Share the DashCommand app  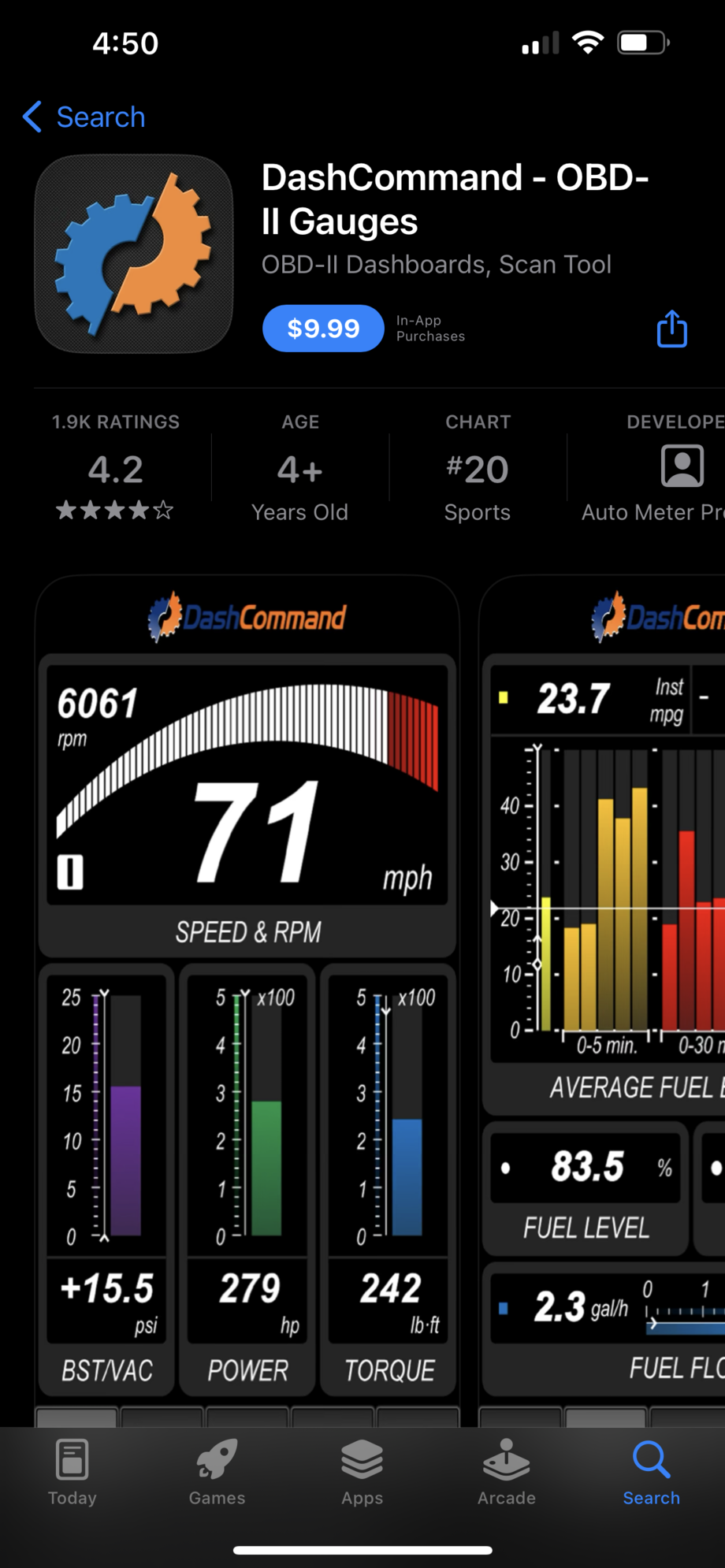tap(671, 329)
